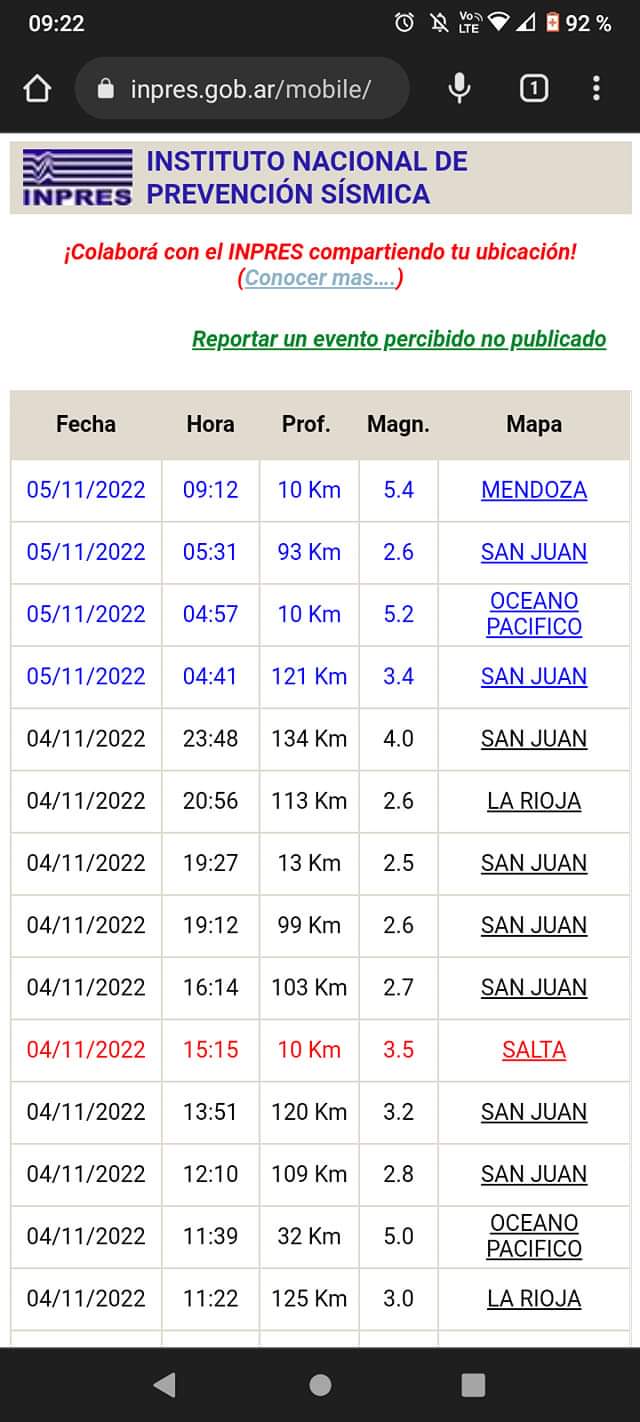The width and height of the screenshot is (640, 1422).
Task: Open the 'Conocer mas....' link
Action: [x=320, y=278]
